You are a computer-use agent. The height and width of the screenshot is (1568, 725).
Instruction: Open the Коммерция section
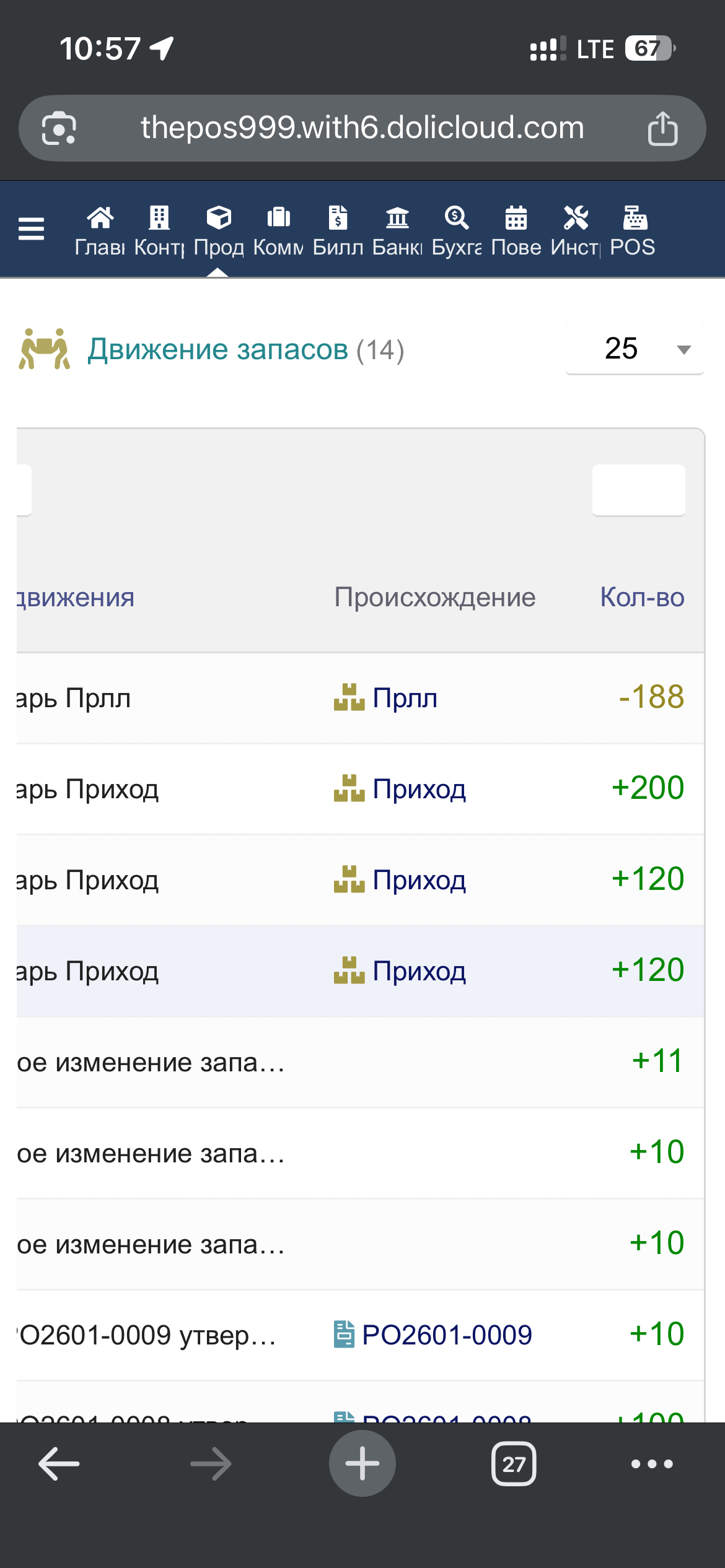click(x=278, y=230)
